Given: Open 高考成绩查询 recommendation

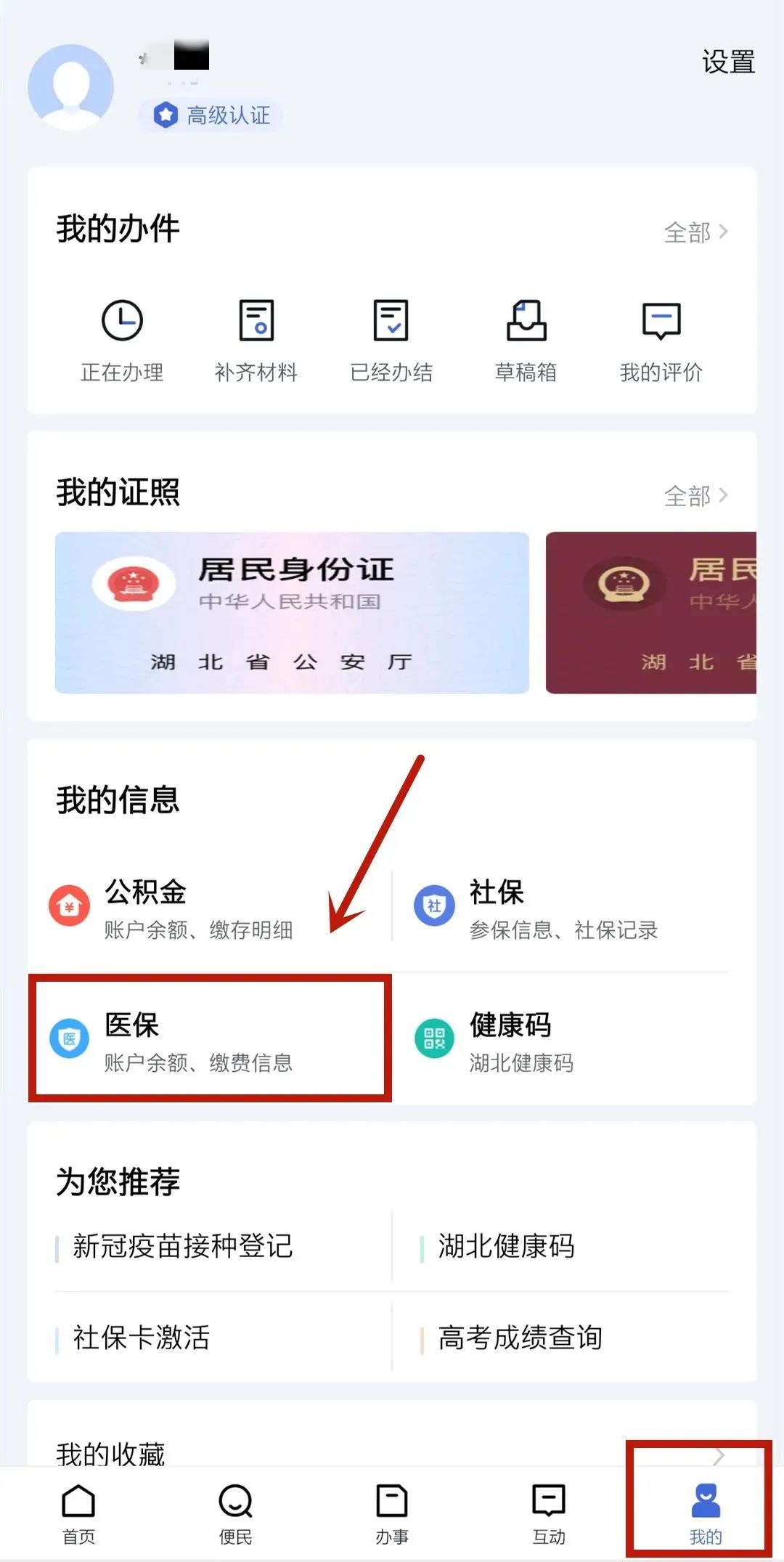Looking at the screenshot, I should tap(520, 1338).
